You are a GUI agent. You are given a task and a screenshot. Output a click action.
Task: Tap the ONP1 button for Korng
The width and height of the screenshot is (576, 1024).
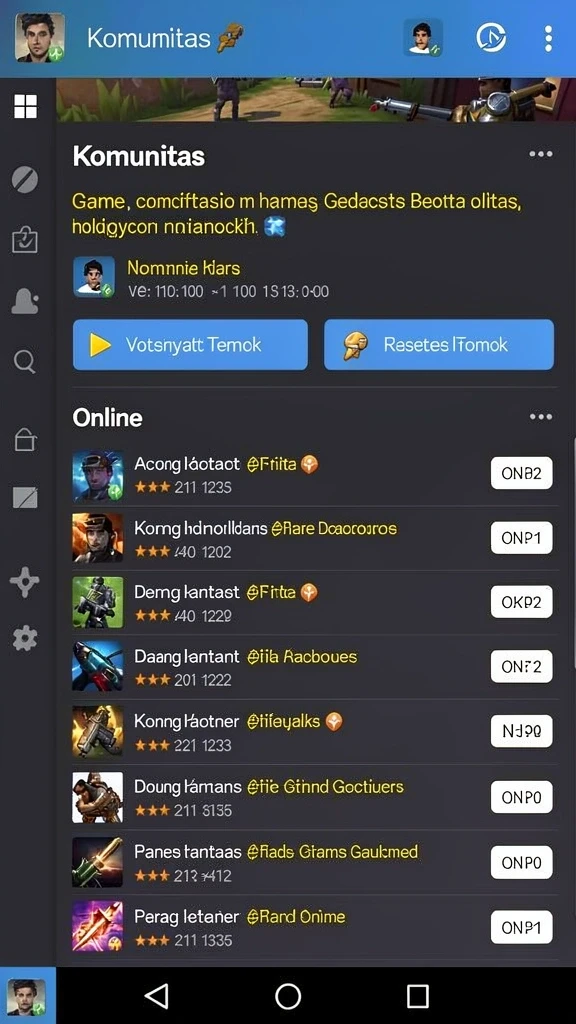[521, 538]
